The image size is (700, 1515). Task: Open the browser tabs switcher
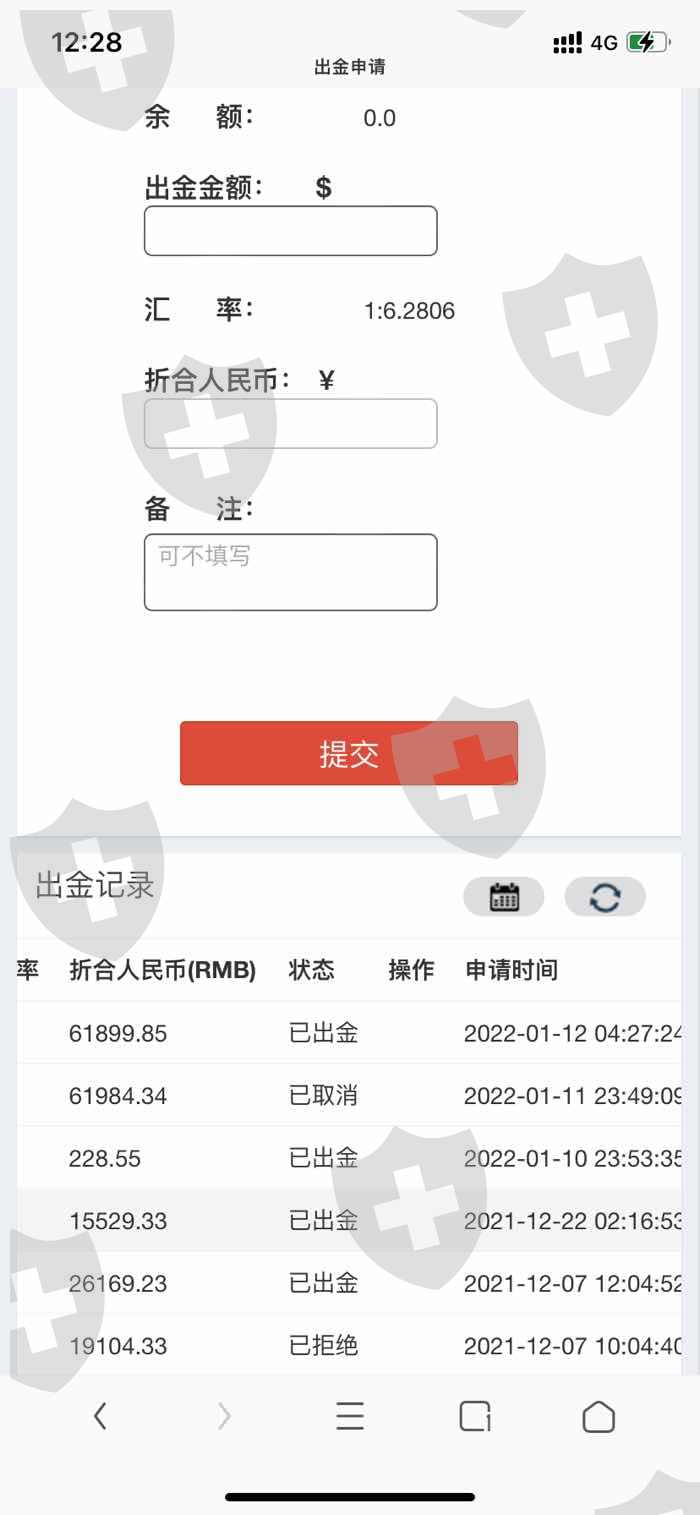coord(475,1416)
